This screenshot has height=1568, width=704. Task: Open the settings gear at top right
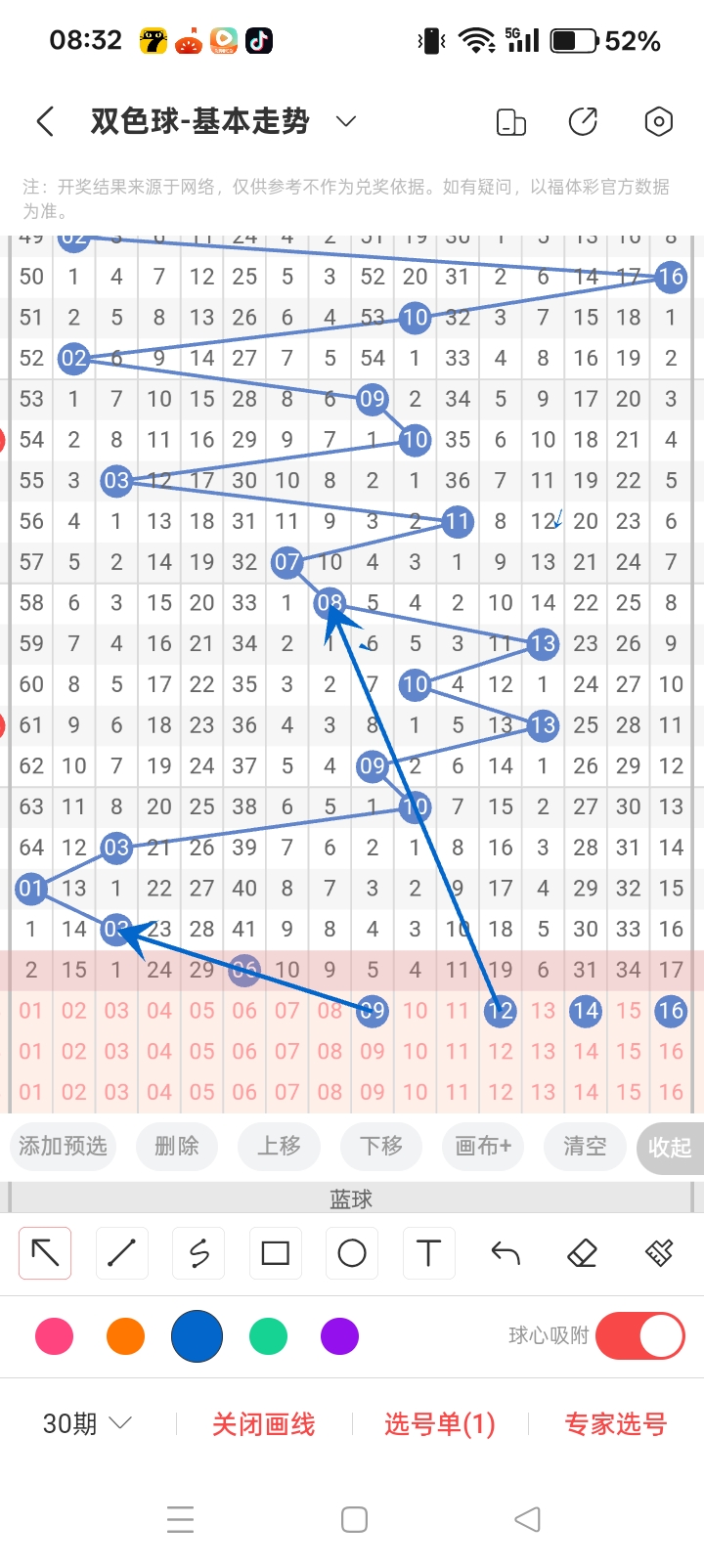click(658, 121)
